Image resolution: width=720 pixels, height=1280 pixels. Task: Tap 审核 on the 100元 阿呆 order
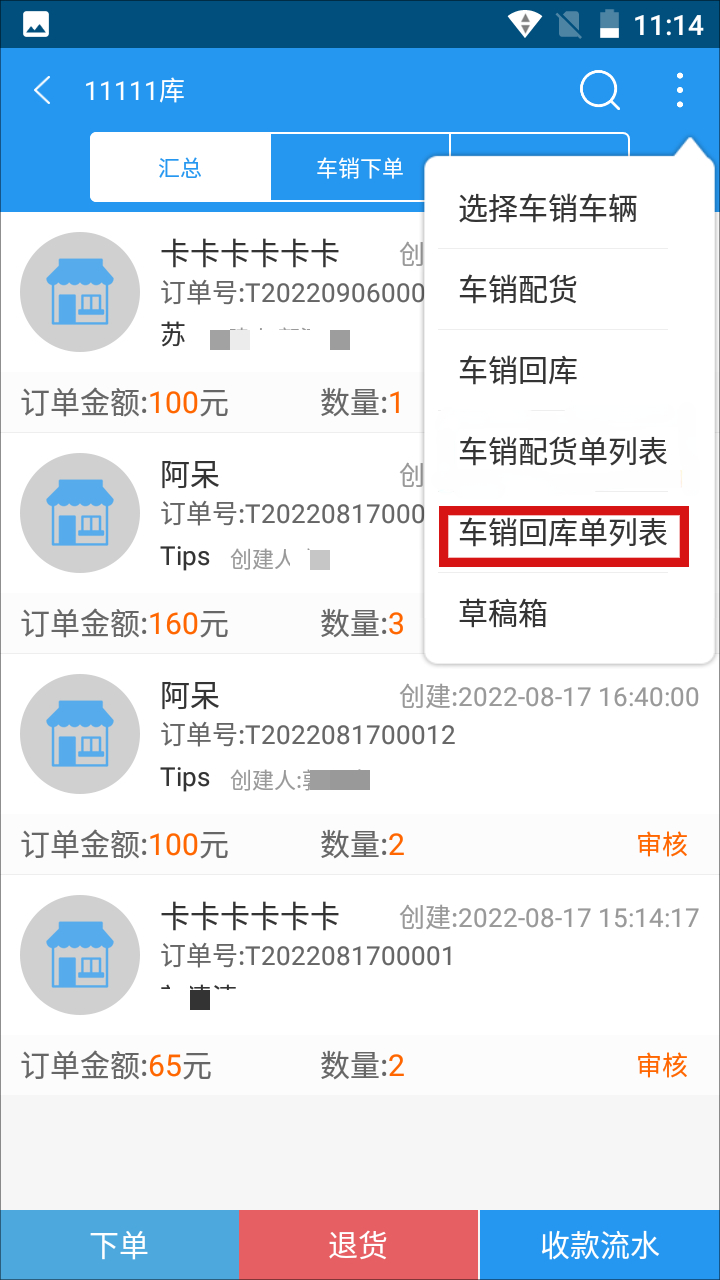click(662, 845)
